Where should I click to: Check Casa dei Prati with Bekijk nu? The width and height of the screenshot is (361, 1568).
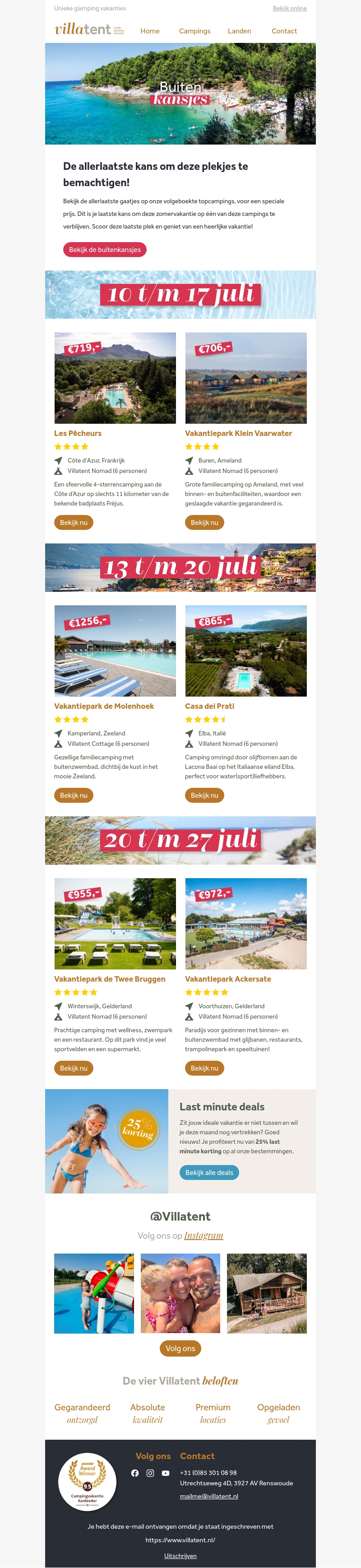point(204,795)
